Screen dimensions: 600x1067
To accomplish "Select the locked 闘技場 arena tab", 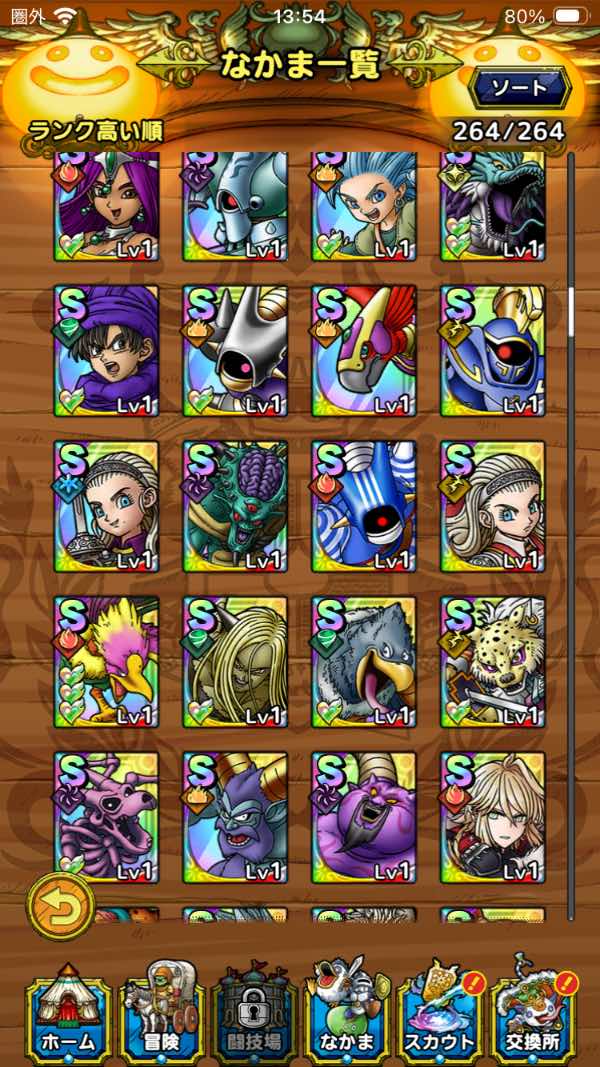I will (254, 1012).
